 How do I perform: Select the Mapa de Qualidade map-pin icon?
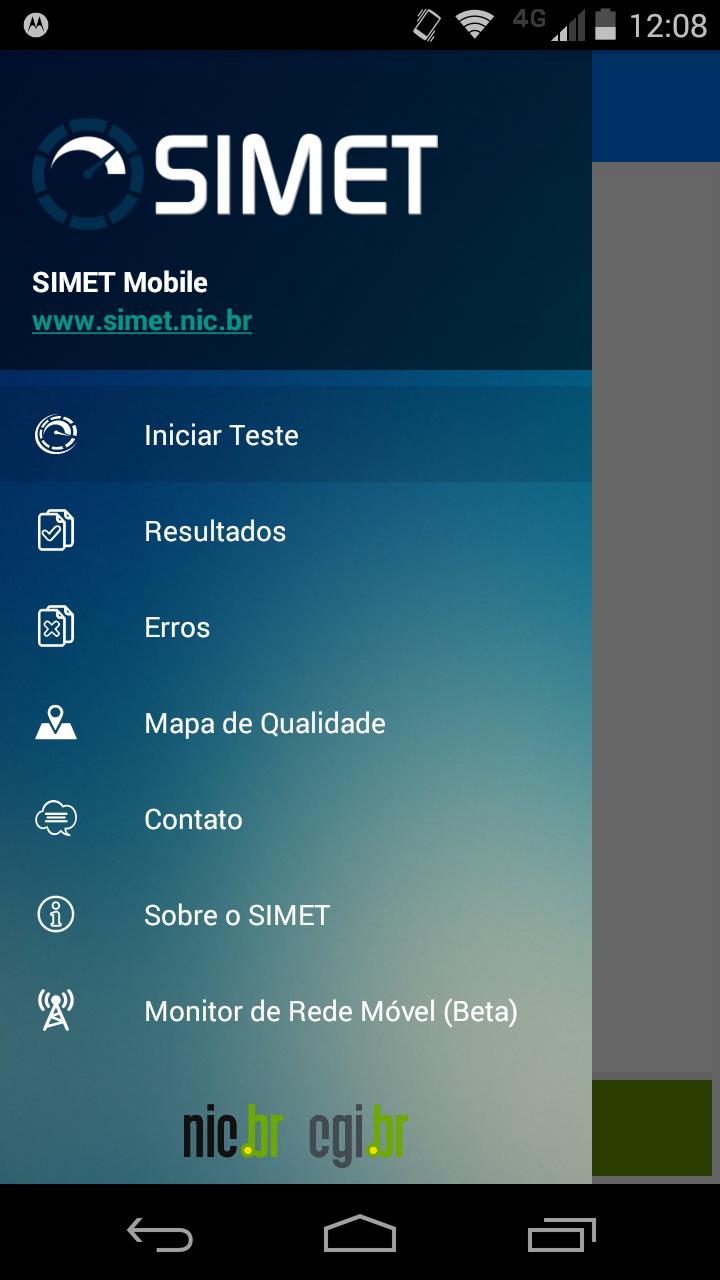[57, 722]
